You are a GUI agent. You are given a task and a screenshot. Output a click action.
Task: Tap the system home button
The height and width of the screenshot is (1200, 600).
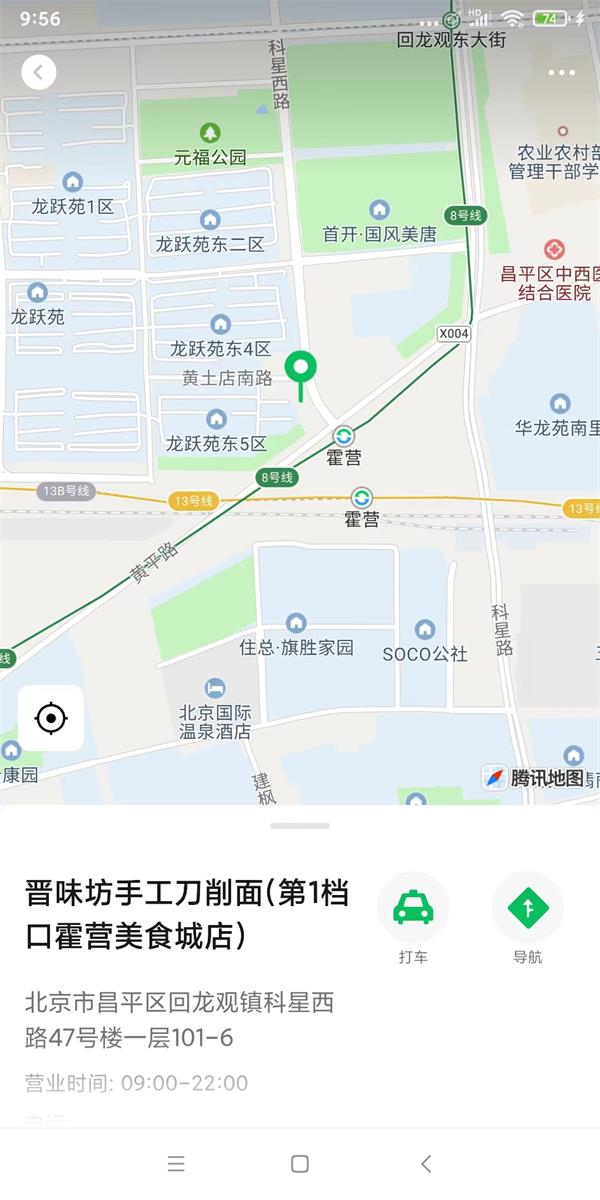pyautogui.click(x=299, y=1163)
